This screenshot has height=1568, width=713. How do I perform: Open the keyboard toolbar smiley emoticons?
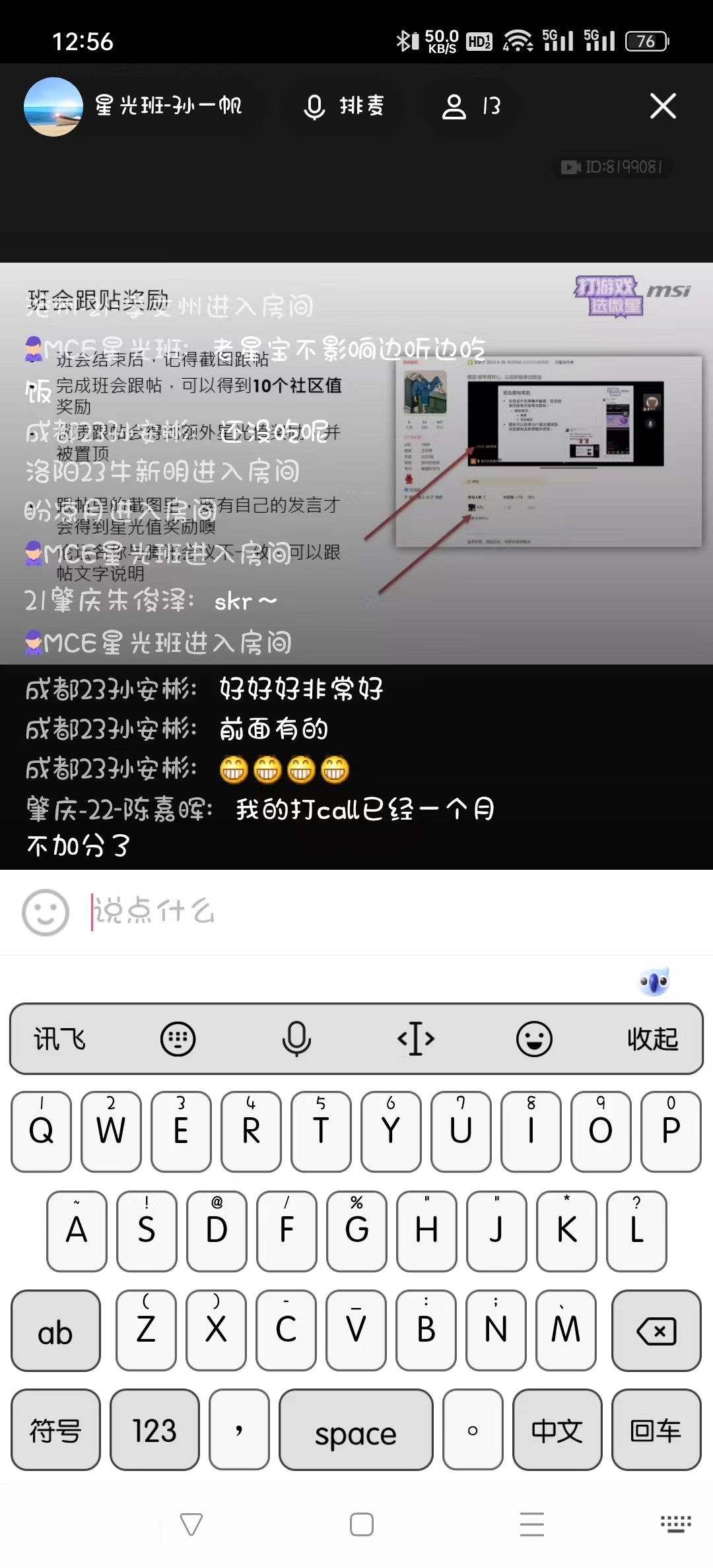coord(533,1039)
